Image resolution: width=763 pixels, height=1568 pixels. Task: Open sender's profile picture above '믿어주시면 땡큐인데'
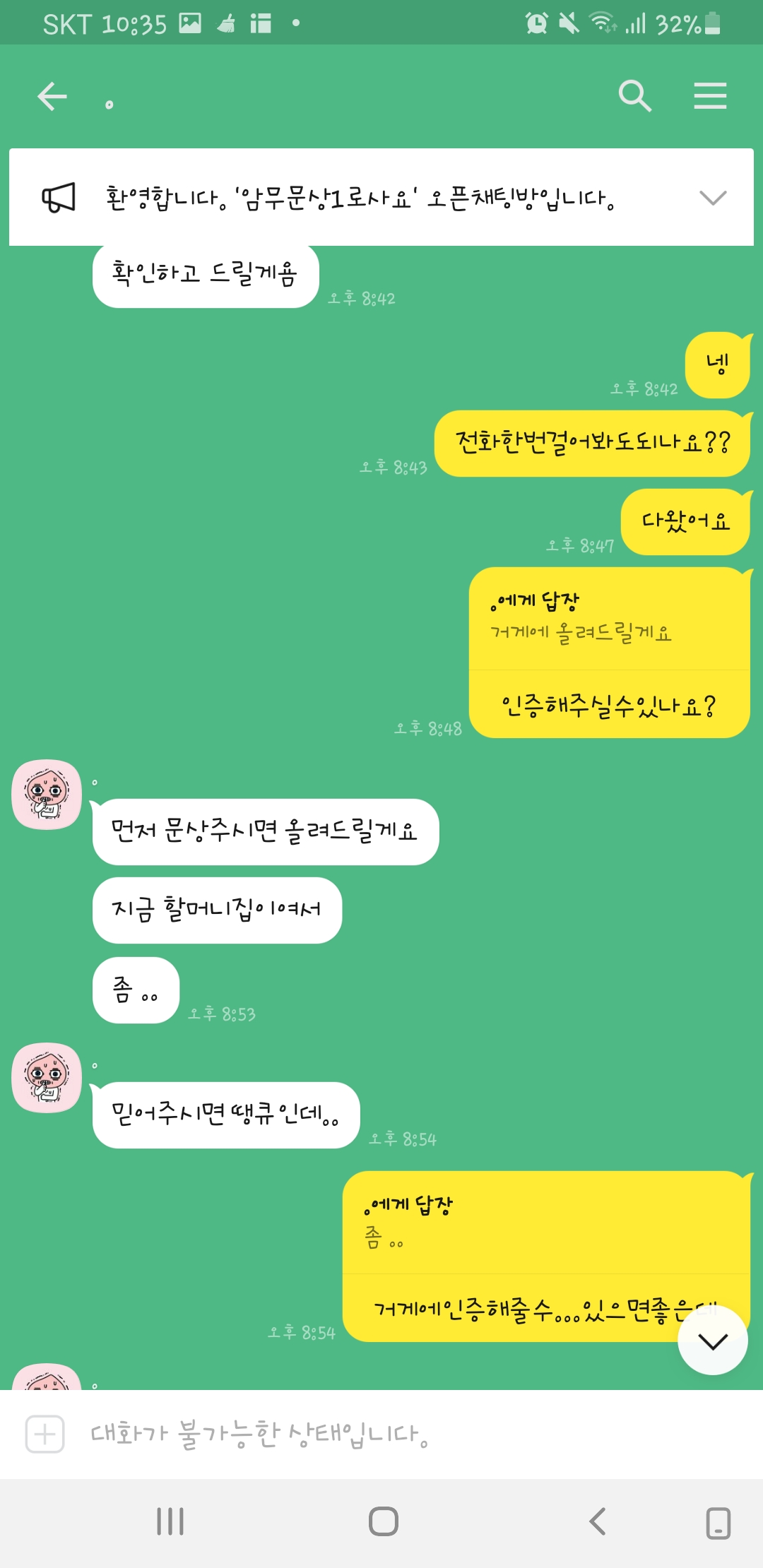point(47,1078)
